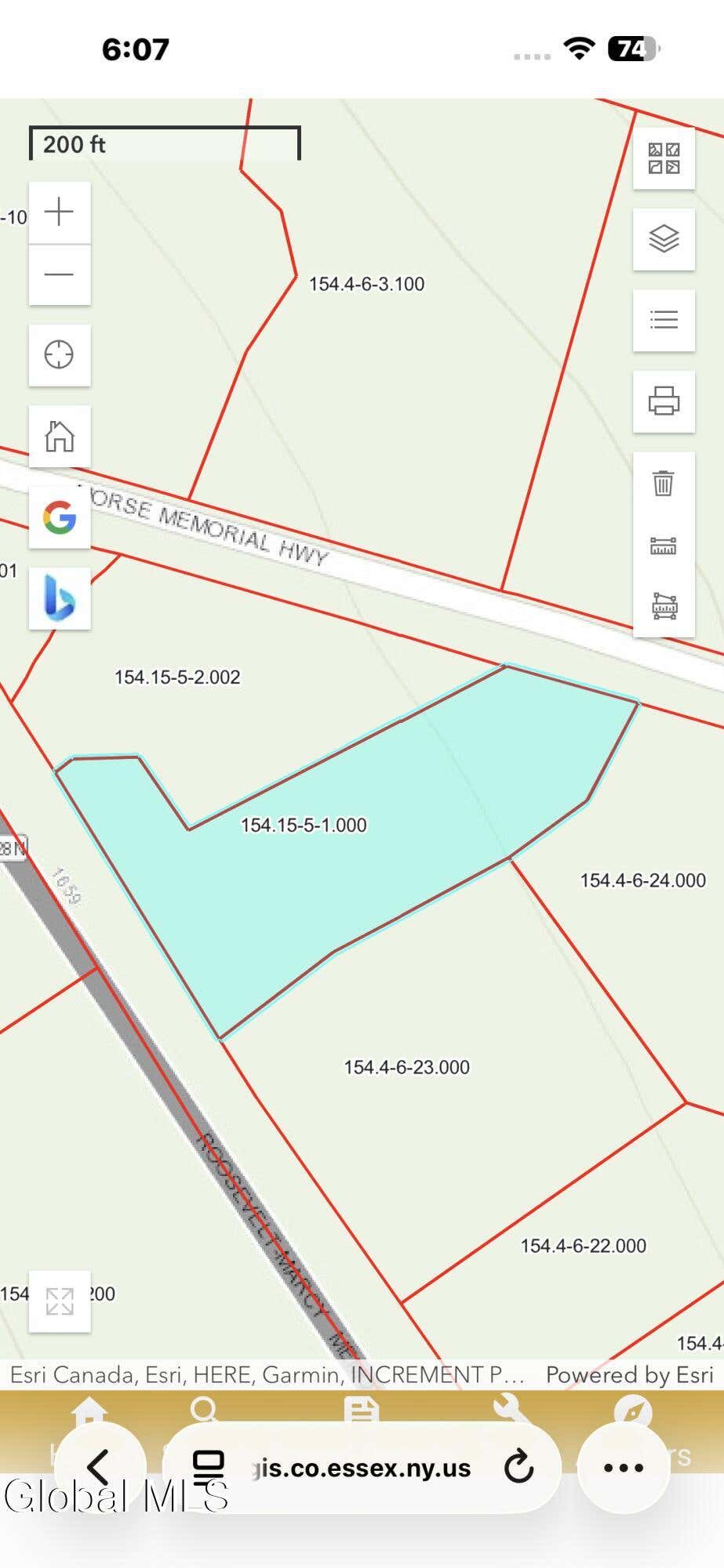Viewport: 724px width, 1568px height.
Task: Show the map legend list
Action: (x=664, y=320)
